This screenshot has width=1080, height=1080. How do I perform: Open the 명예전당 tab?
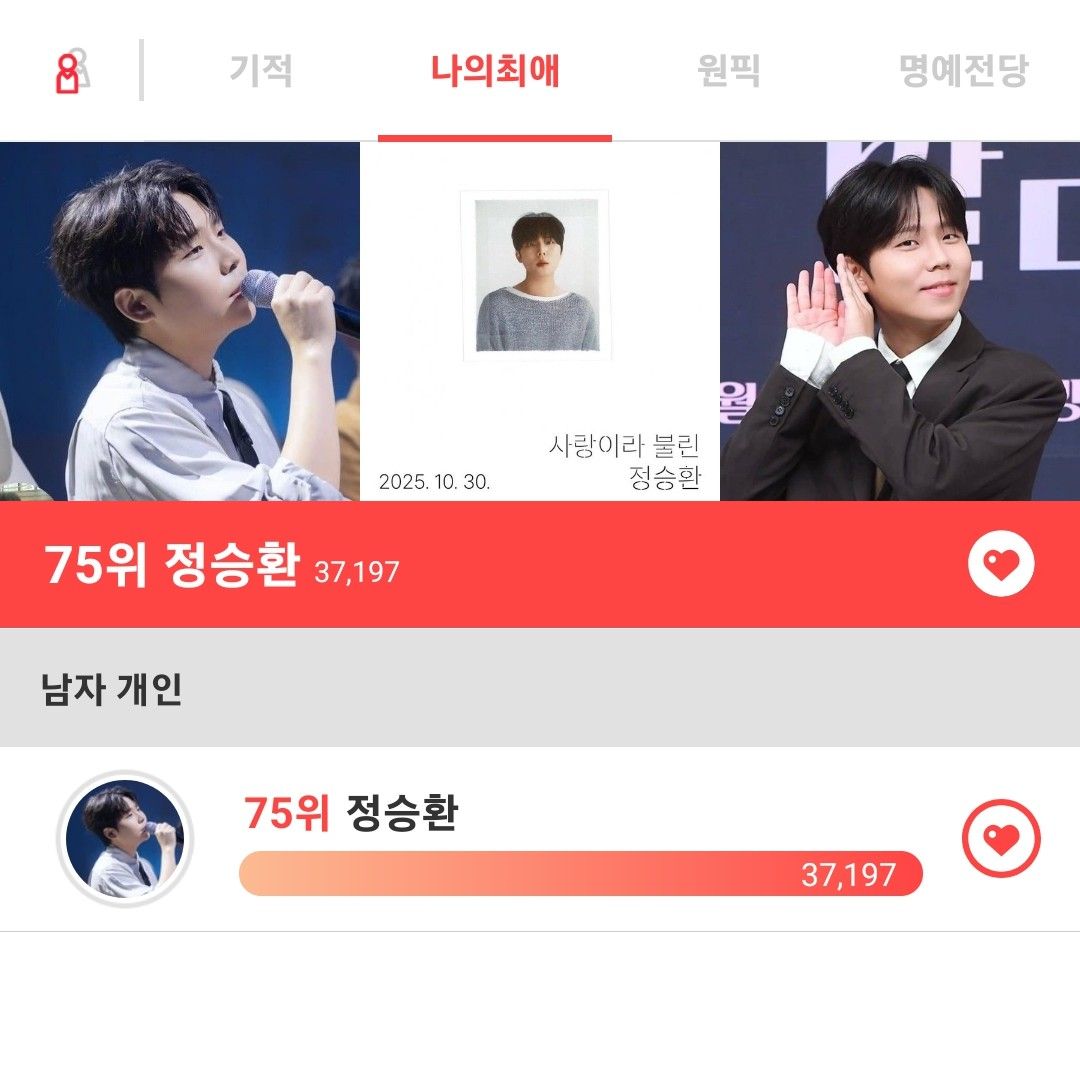click(963, 71)
